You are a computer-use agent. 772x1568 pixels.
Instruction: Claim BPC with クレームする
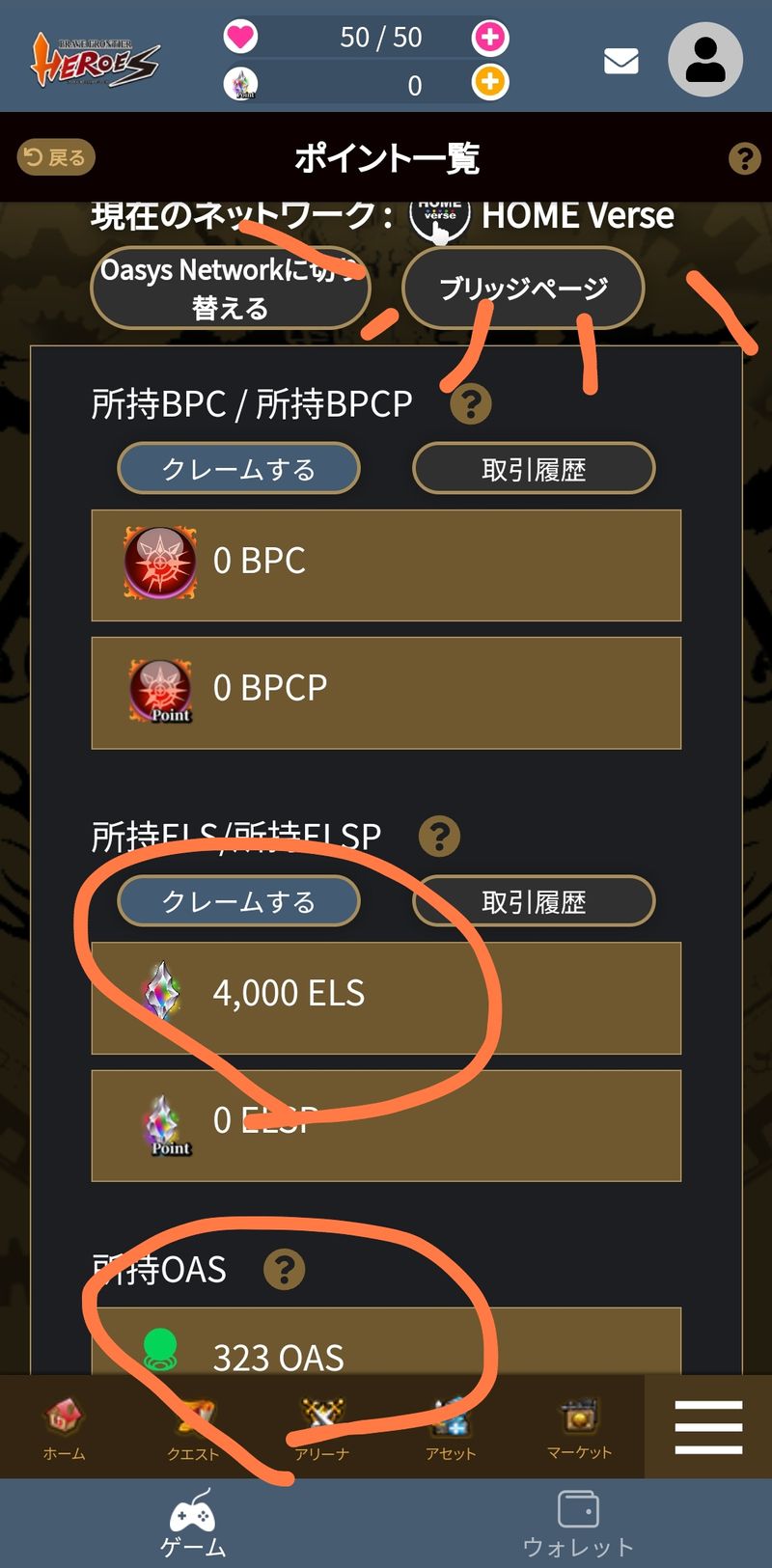tap(238, 469)
